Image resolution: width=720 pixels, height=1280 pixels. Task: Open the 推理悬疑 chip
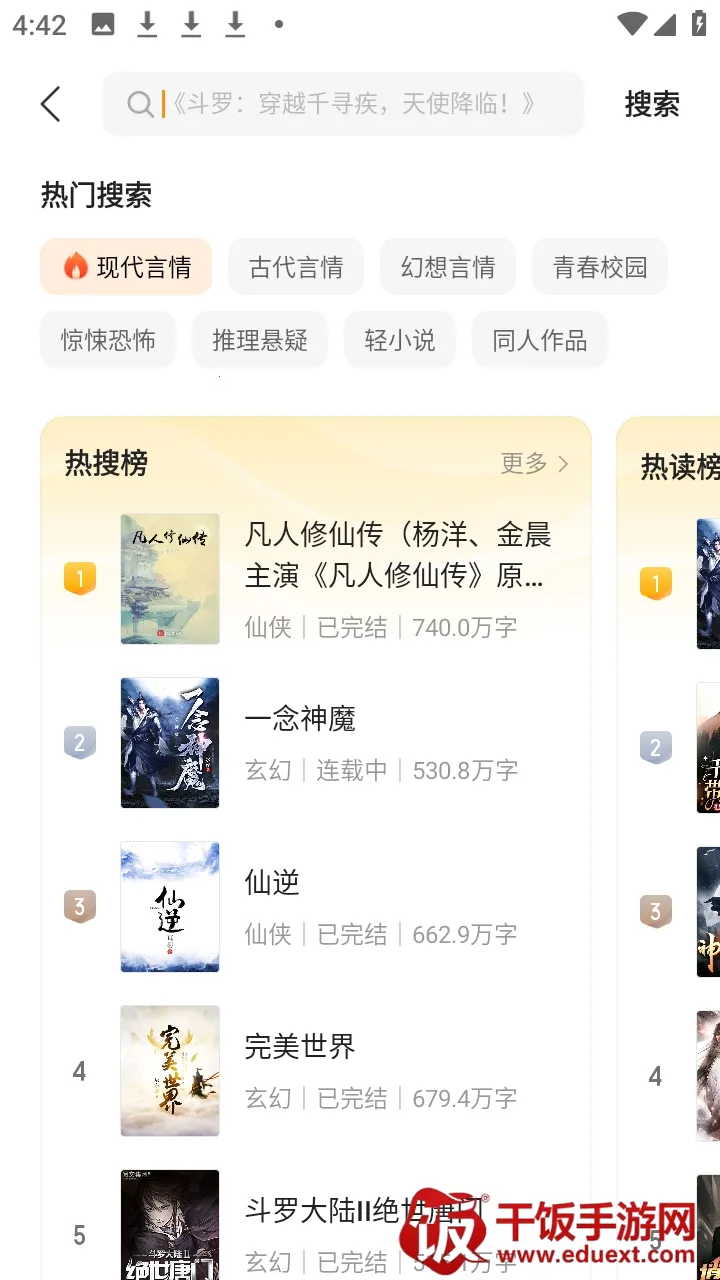(260, 340)
